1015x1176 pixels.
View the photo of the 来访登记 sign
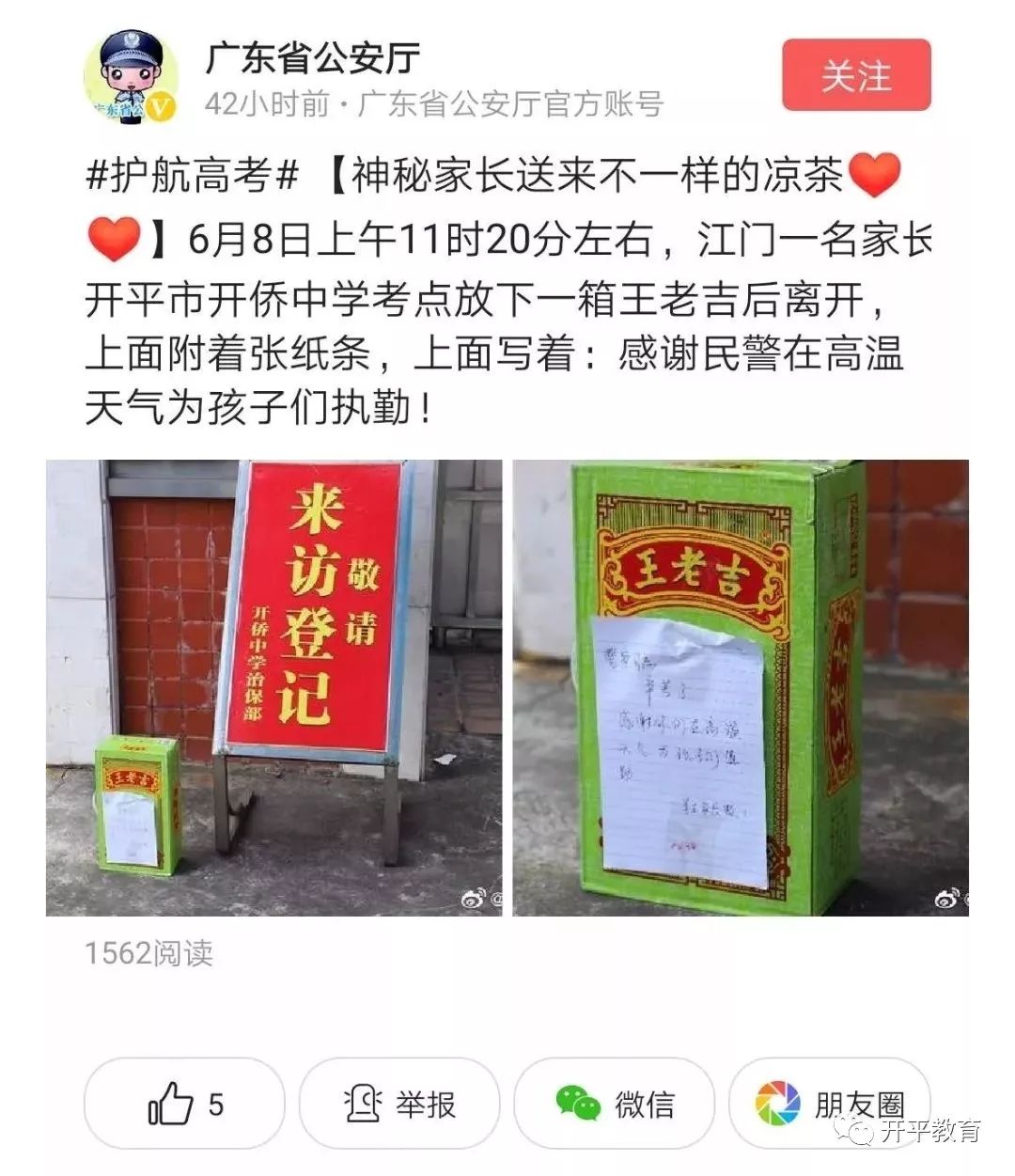tap(273, 687)
